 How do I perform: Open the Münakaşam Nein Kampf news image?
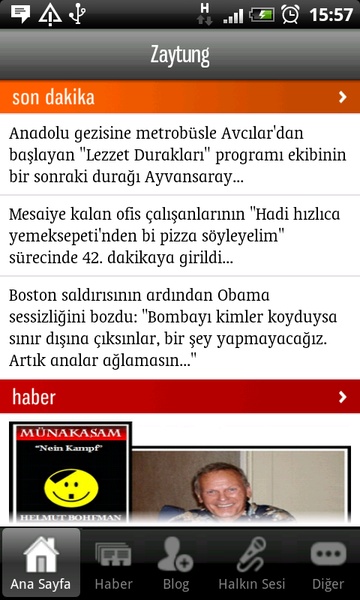pyautogui.click(x=180, y=472)
